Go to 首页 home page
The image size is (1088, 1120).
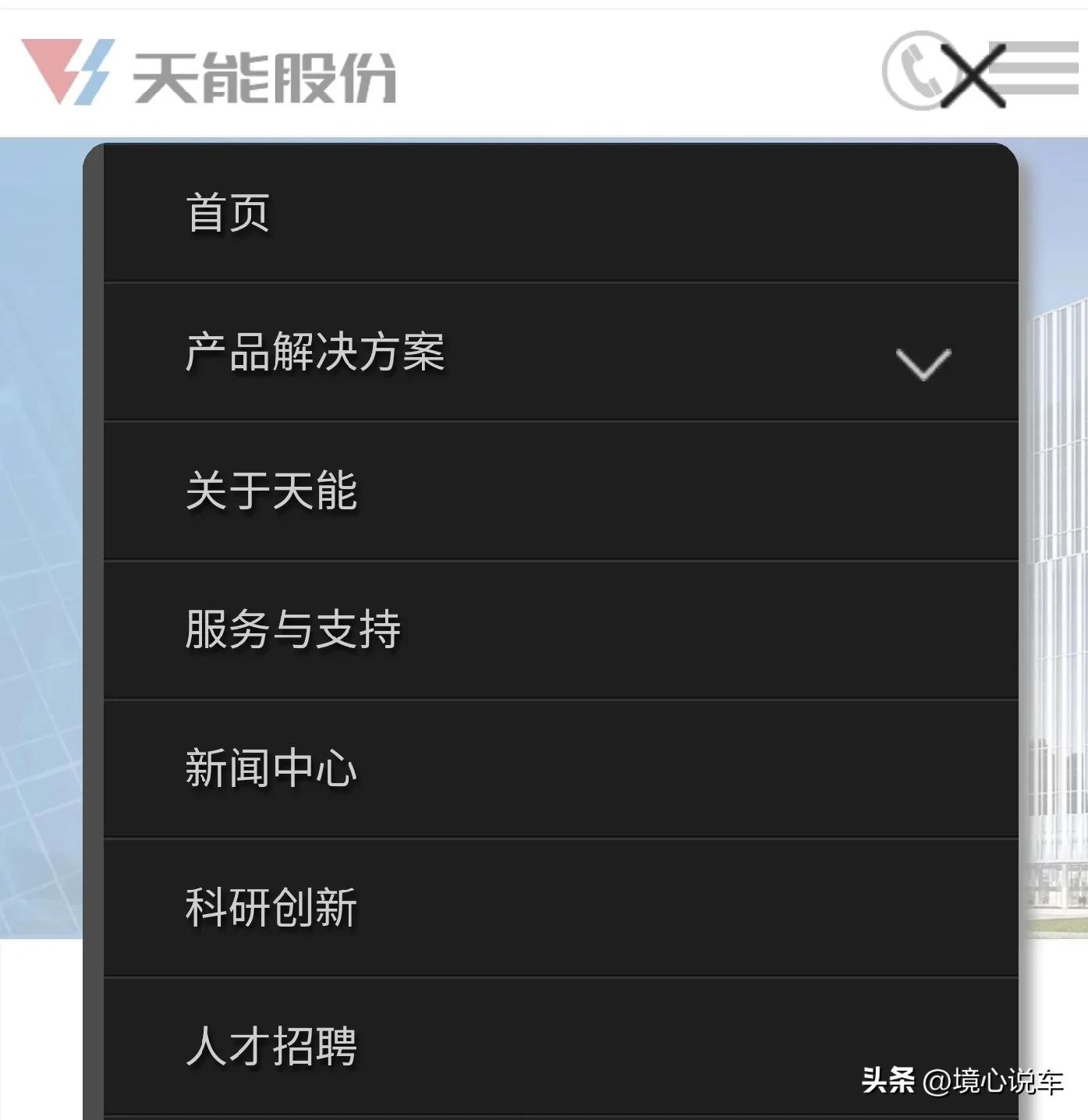coord(228,212)
